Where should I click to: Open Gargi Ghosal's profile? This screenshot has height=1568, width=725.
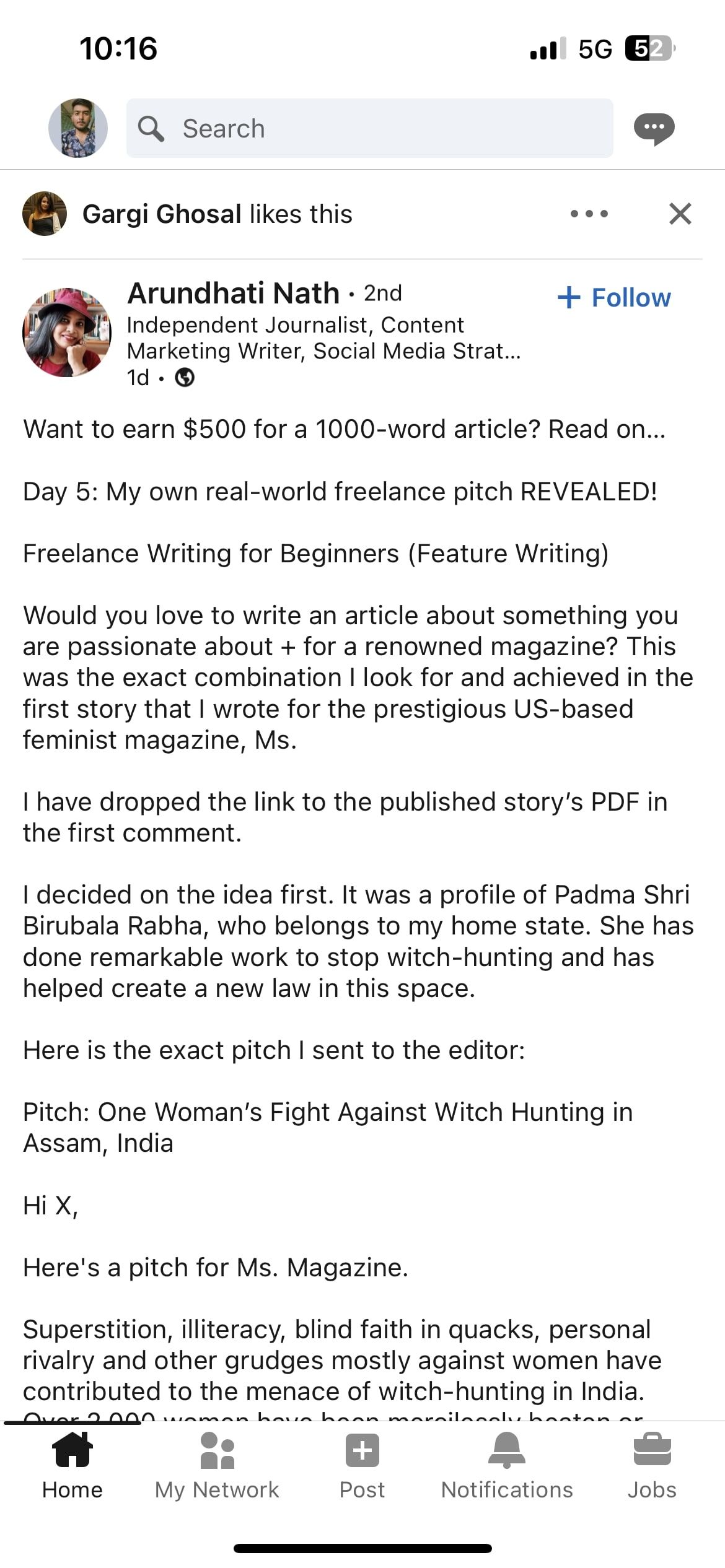(x=162, y=214)
